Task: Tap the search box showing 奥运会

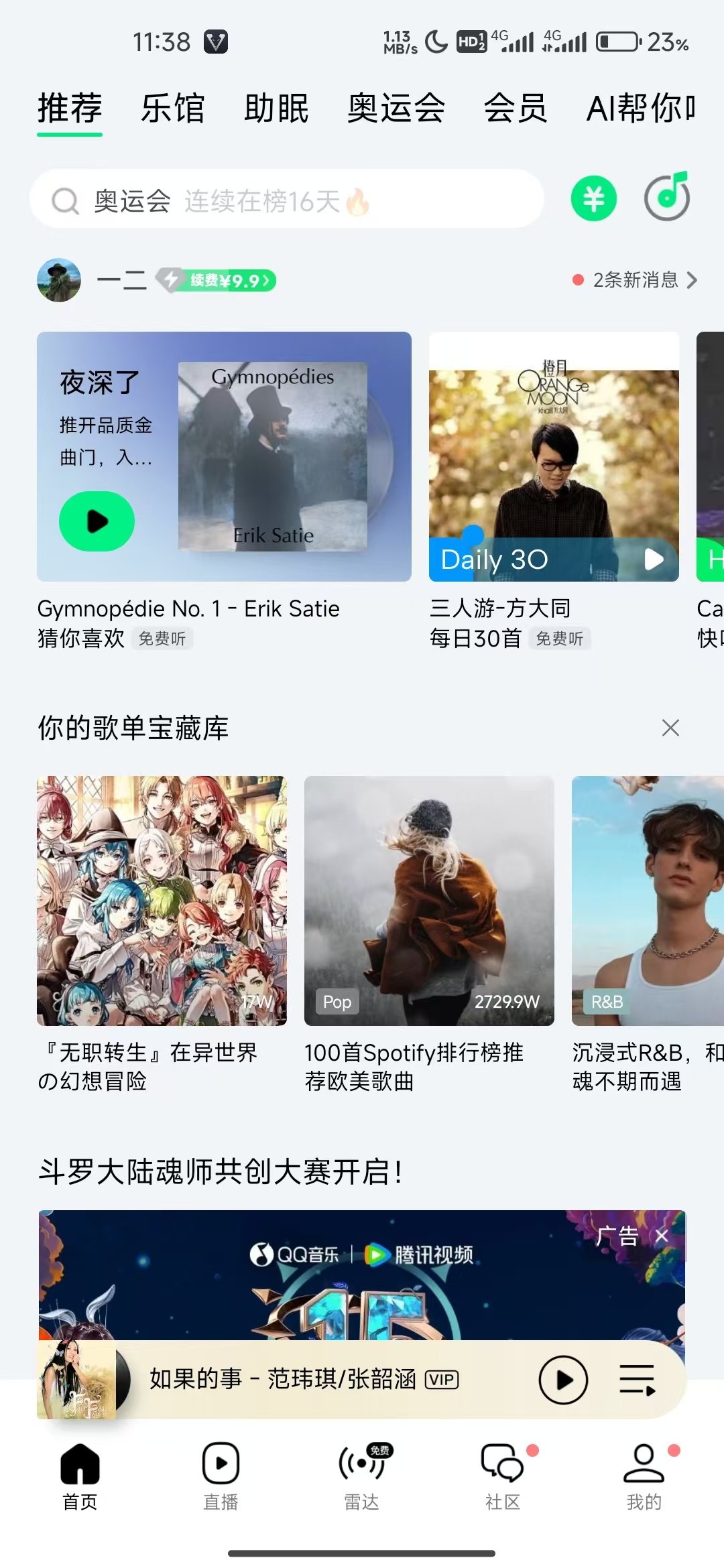Action: pyautogui.click(x=287, y=200)
